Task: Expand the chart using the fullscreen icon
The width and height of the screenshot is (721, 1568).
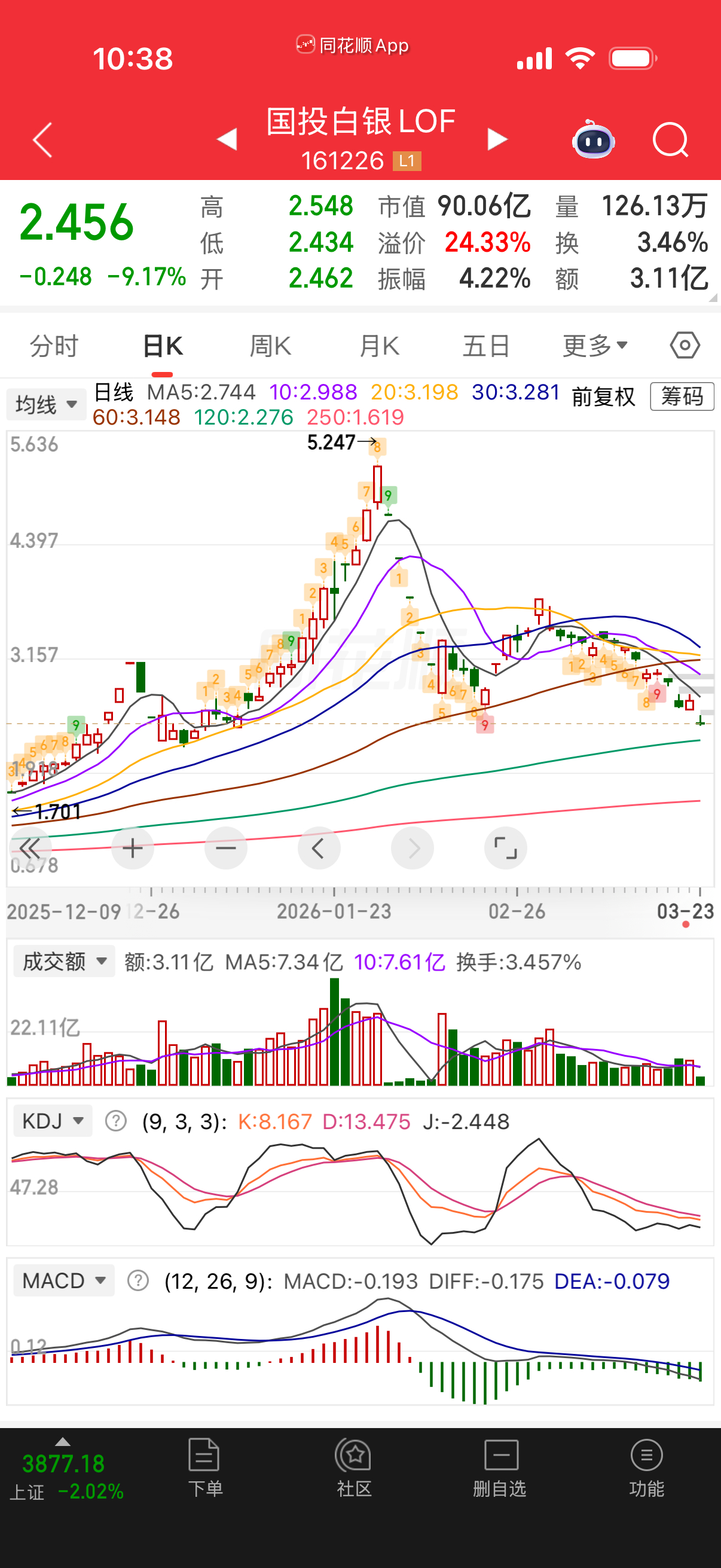Action: tap(505, 847)
